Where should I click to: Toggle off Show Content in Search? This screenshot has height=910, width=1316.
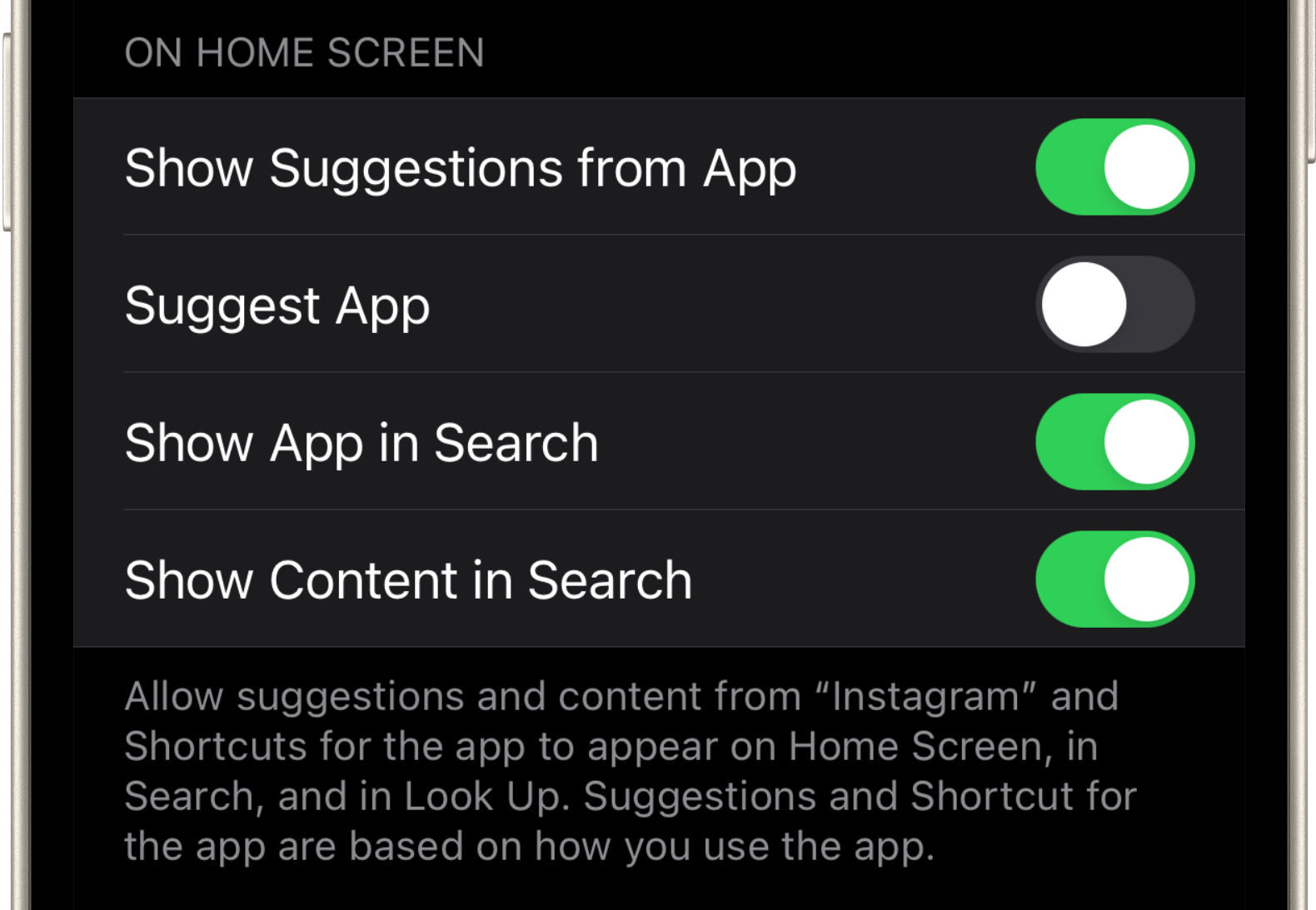[x=1114, y=579]
